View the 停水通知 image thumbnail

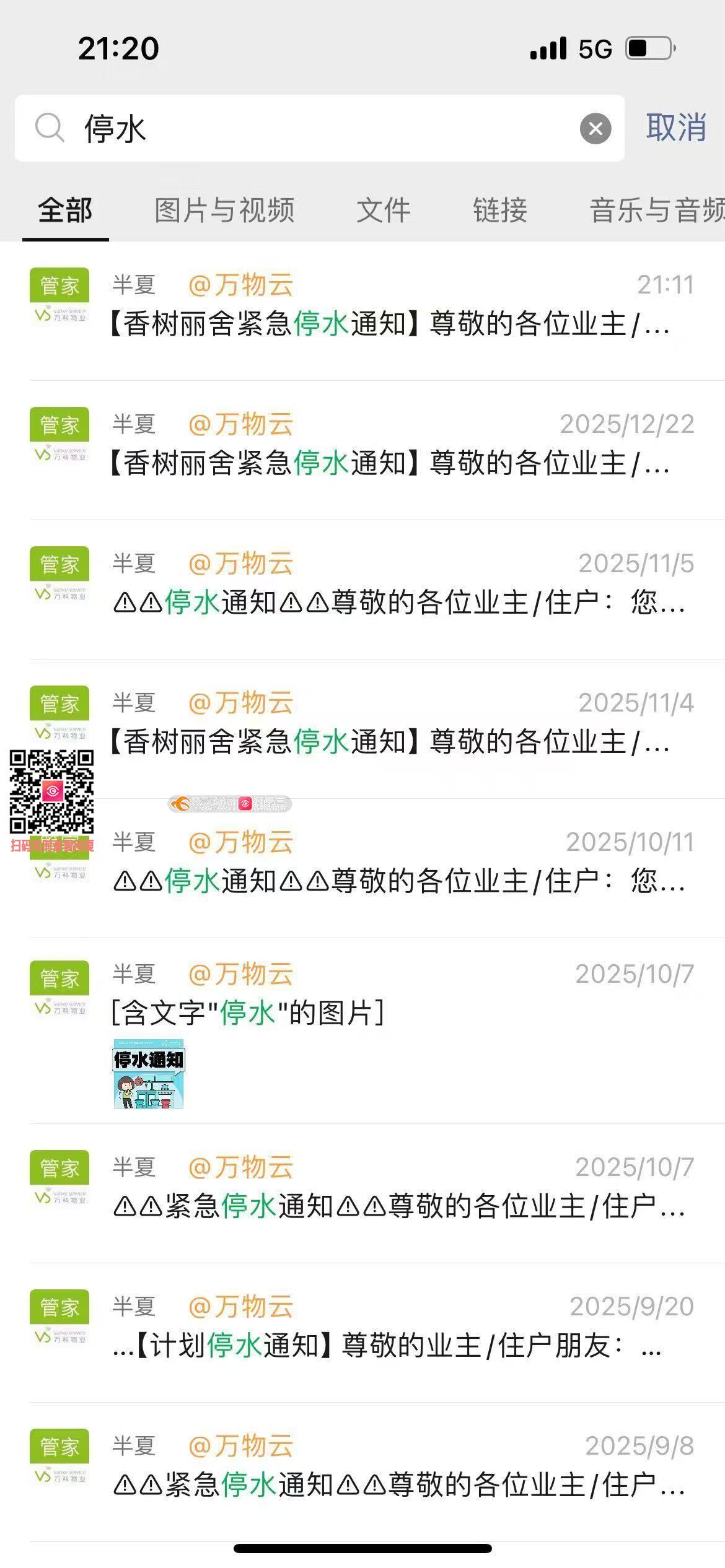tap(149, 1074)
